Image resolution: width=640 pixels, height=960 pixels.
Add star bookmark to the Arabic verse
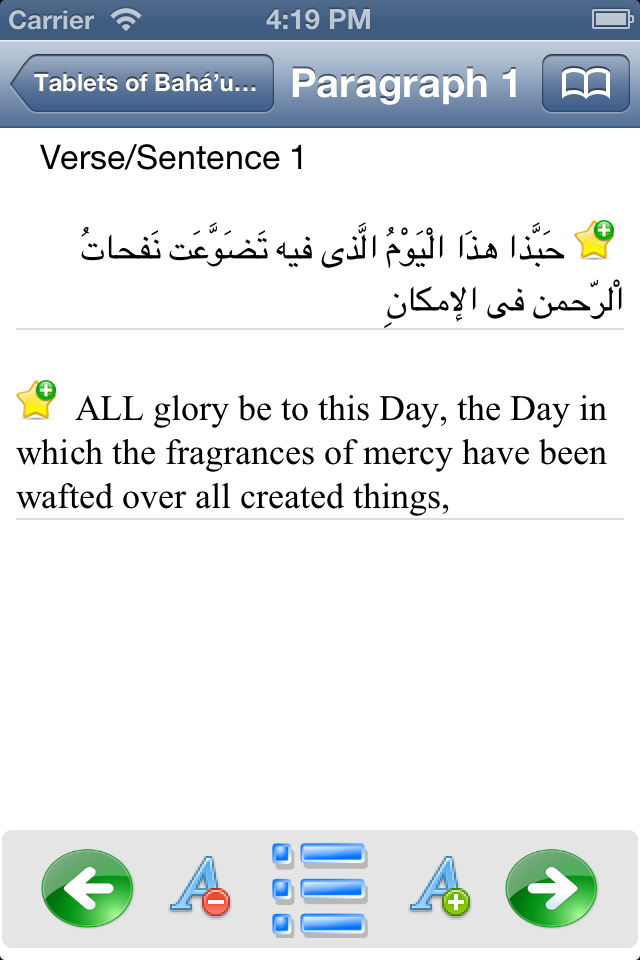click(x=595, y=239)
